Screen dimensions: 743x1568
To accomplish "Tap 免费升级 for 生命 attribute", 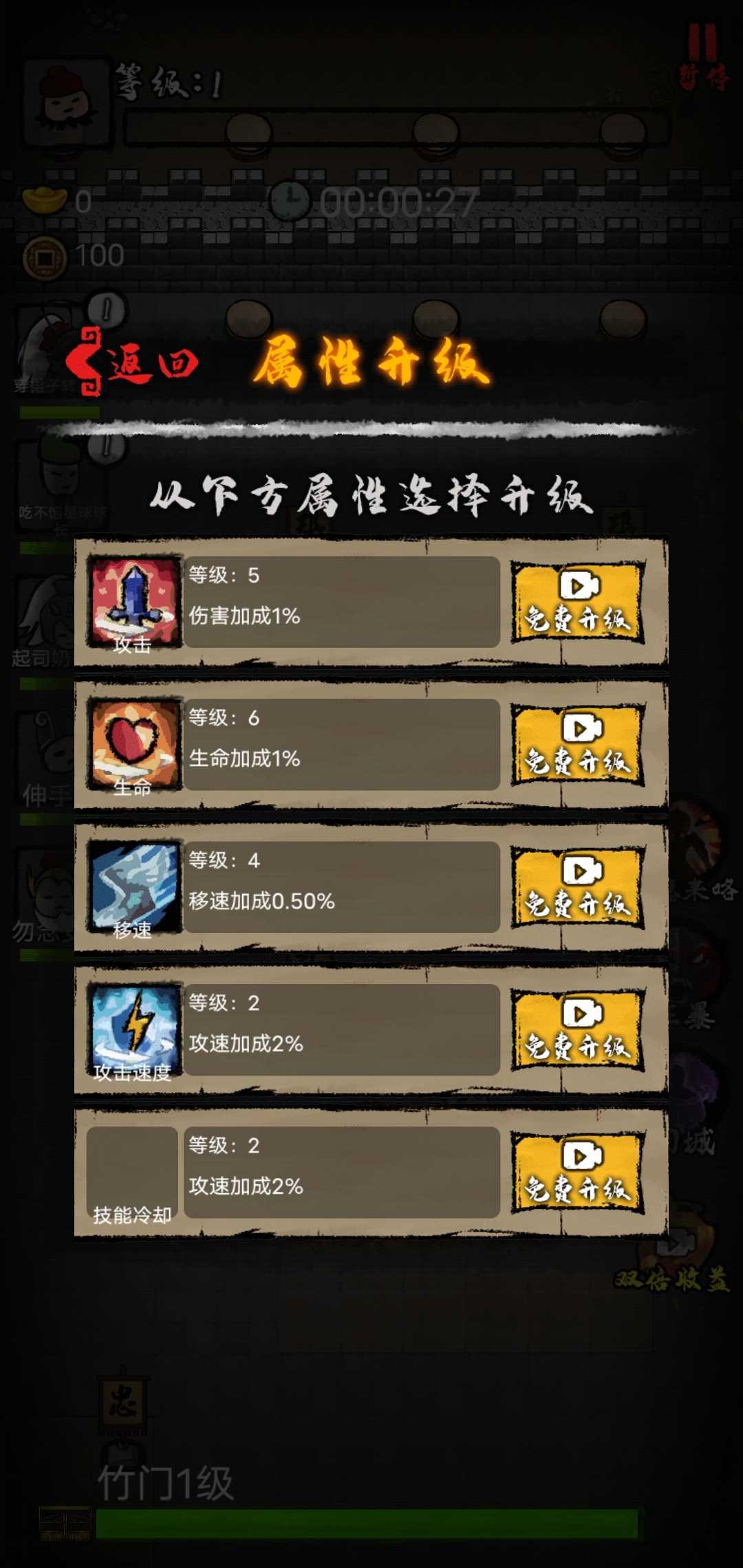I will pyautogui.click(x=578, y=745).
